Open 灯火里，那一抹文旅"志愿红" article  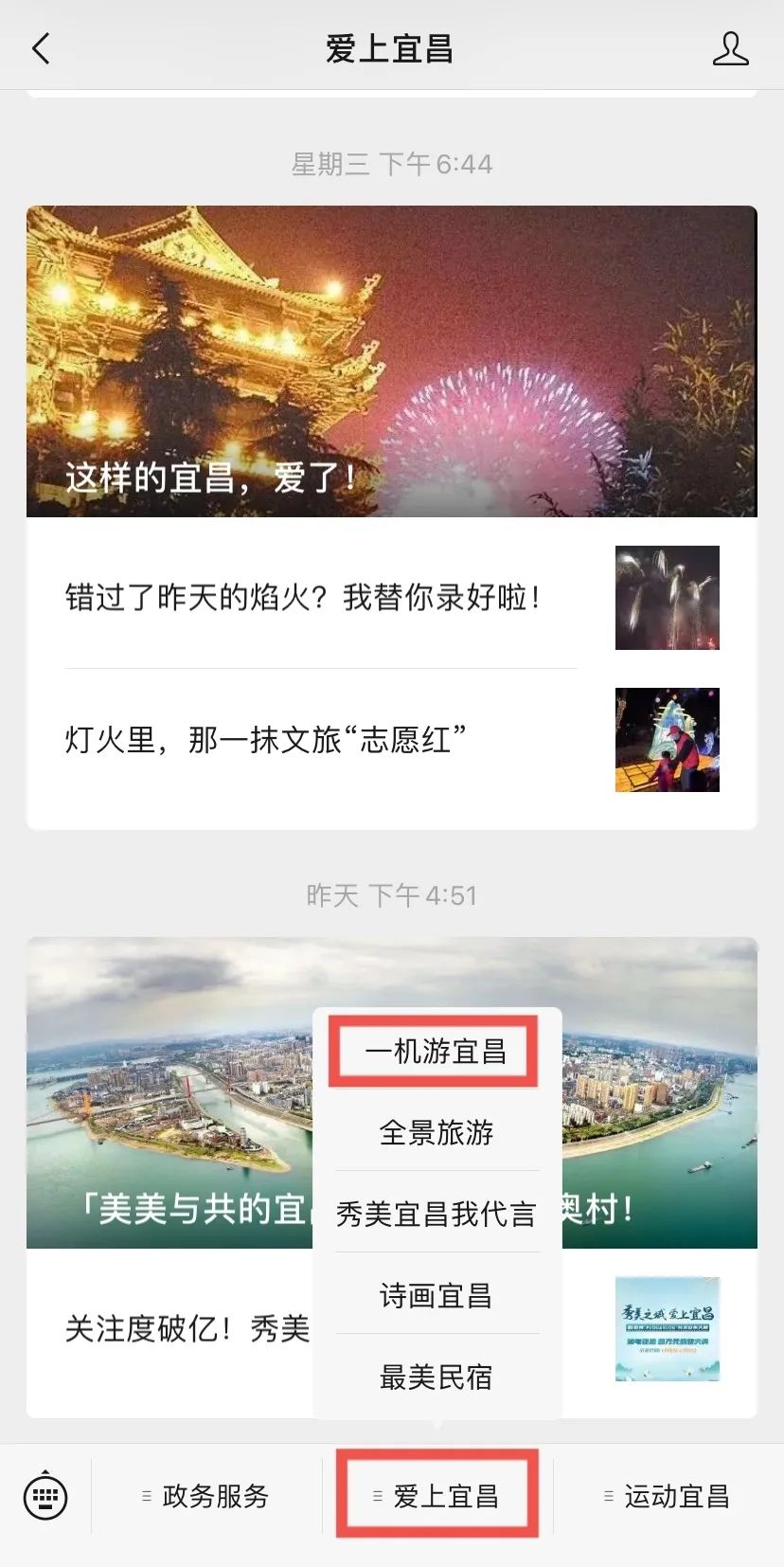pyautogui.click(x=266, y=740)
